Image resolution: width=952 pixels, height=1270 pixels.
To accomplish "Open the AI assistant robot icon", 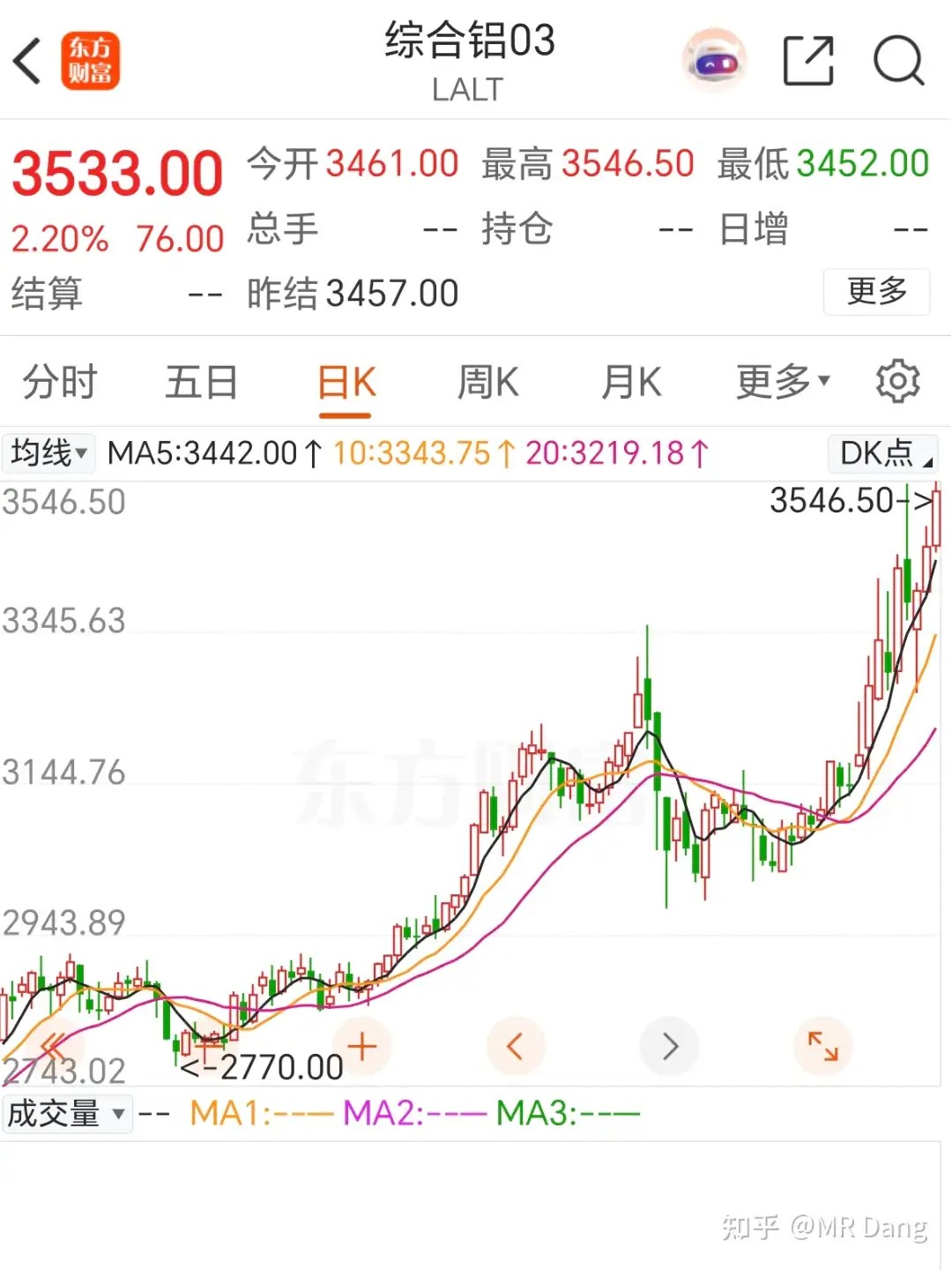I will (714, 57).
